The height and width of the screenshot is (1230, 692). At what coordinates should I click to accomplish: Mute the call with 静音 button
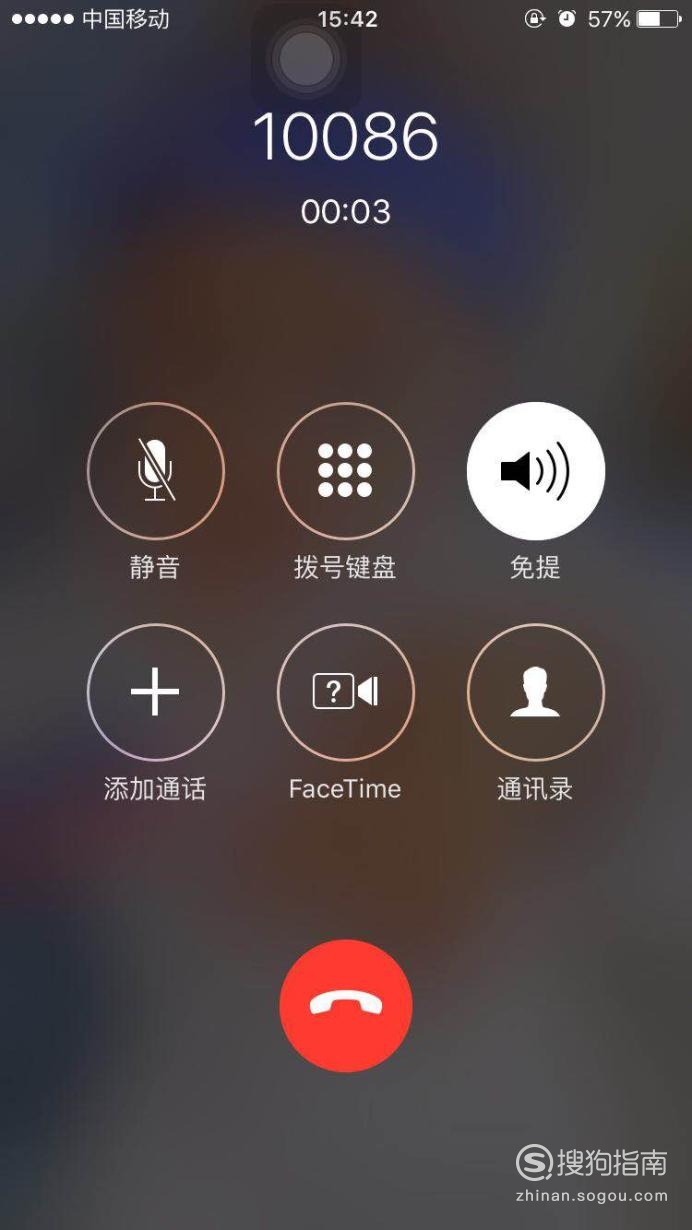click(x=156, y=471)
